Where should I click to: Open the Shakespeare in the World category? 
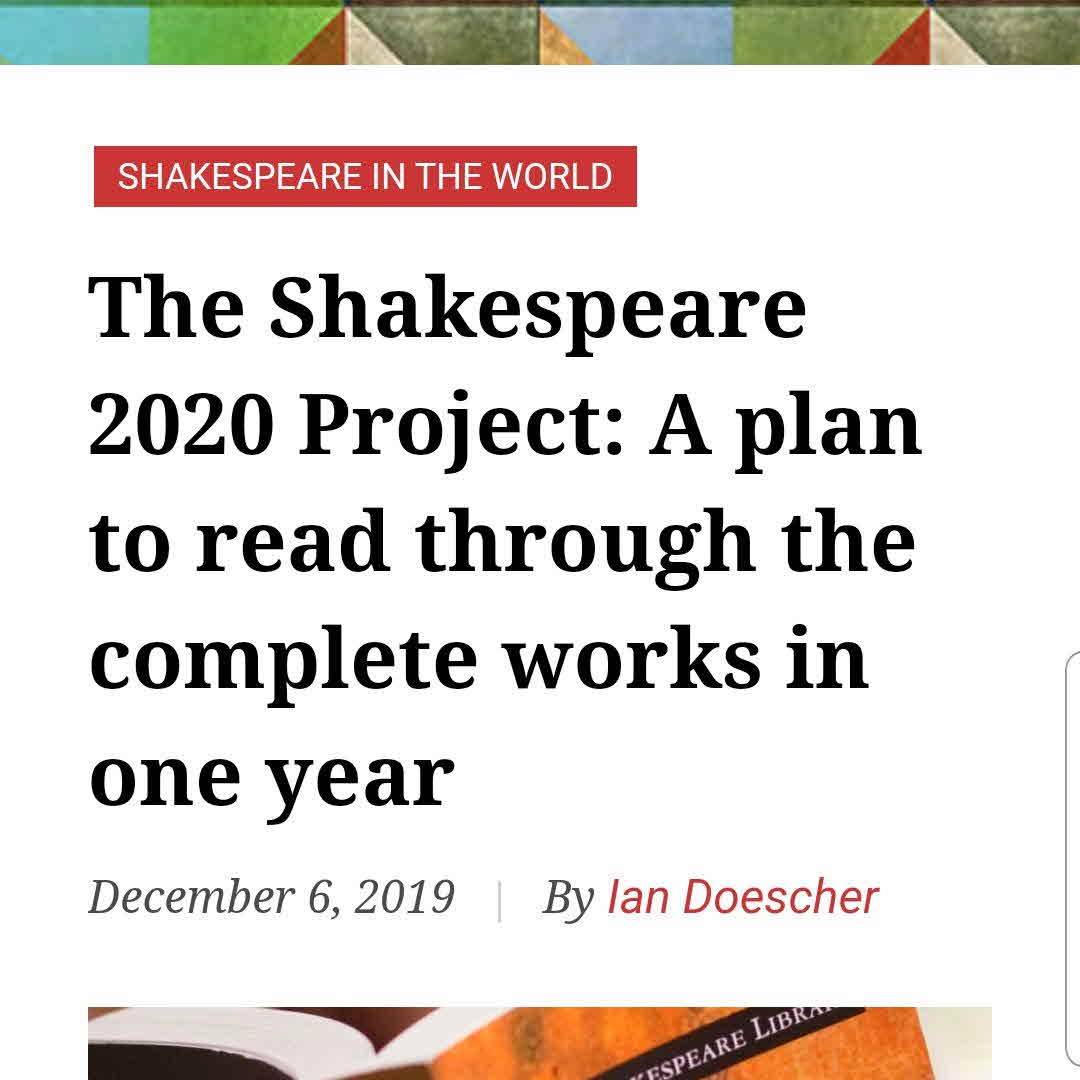pos(365,177)
